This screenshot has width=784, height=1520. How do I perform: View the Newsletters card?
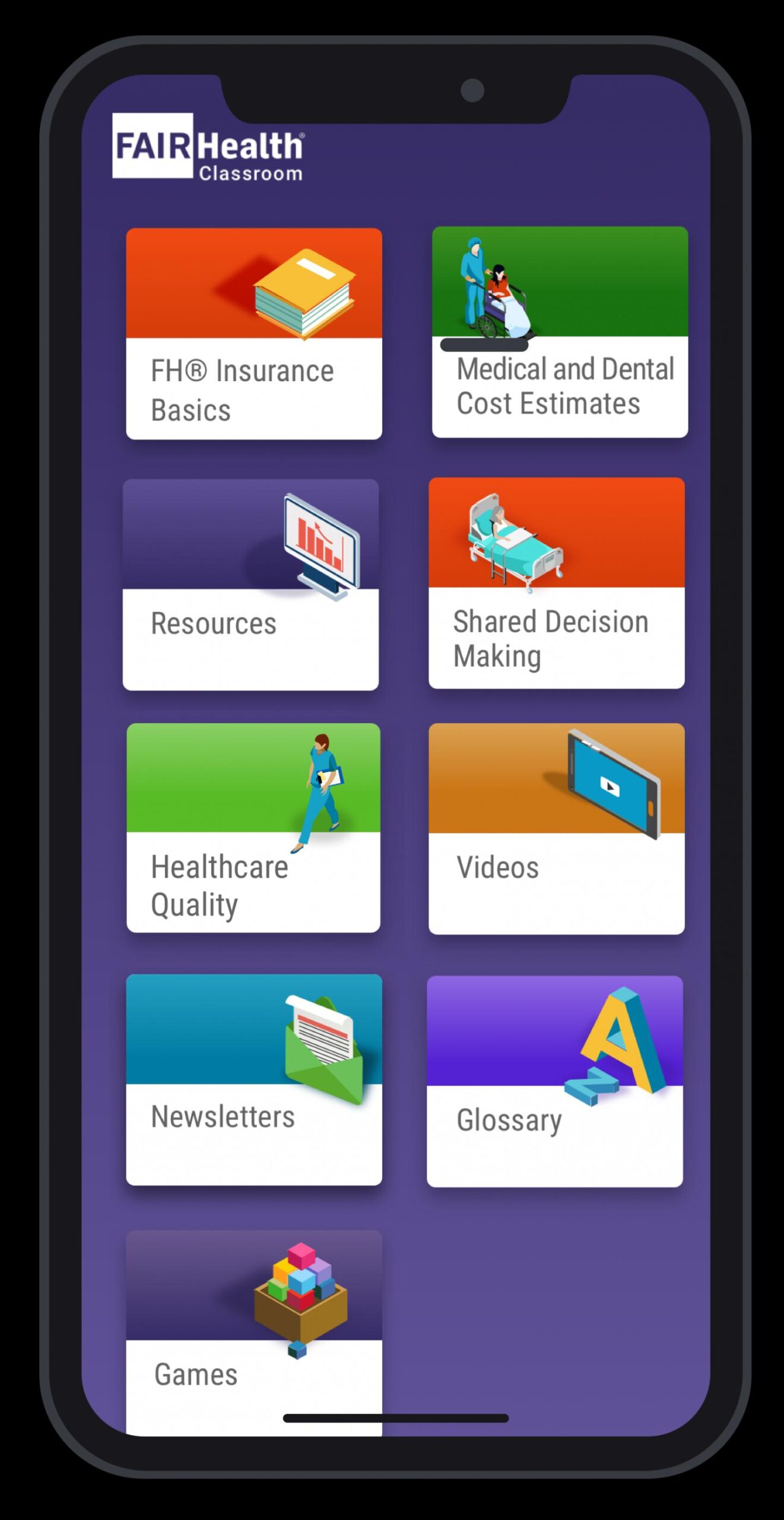coord(253,1079)
